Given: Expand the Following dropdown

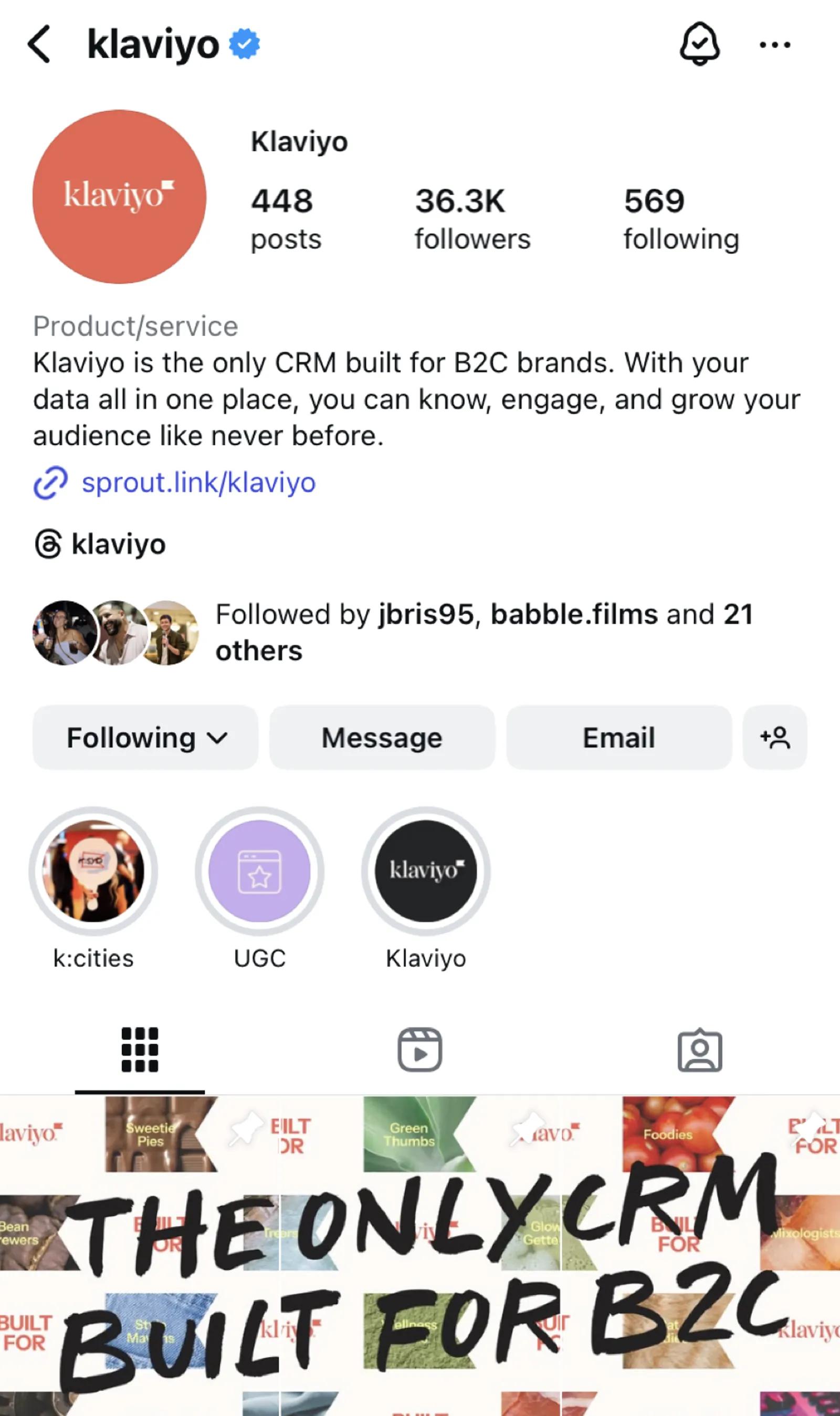Looking at the screenshot, I should point(145,737).
